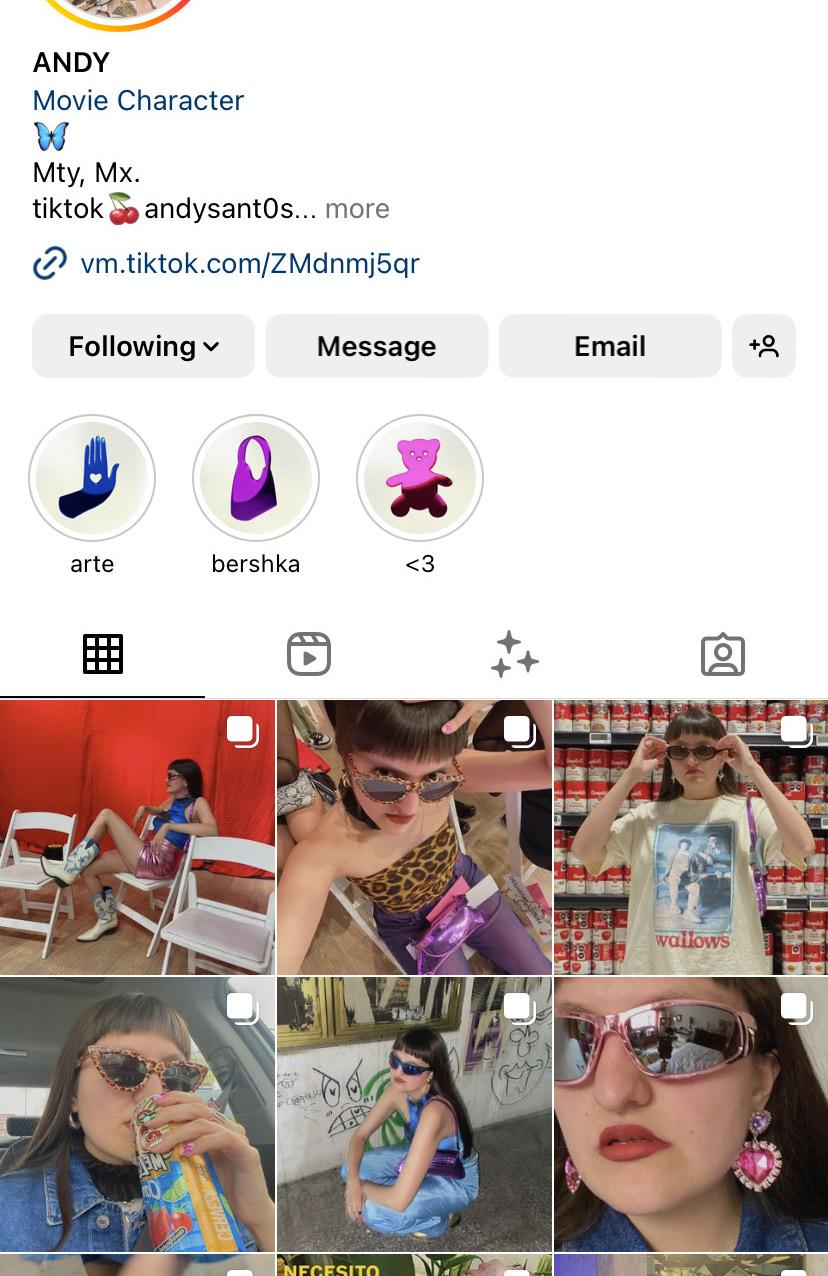Open the Following dropdown button
Screen dimensions: 828x1276
[143, 346]
